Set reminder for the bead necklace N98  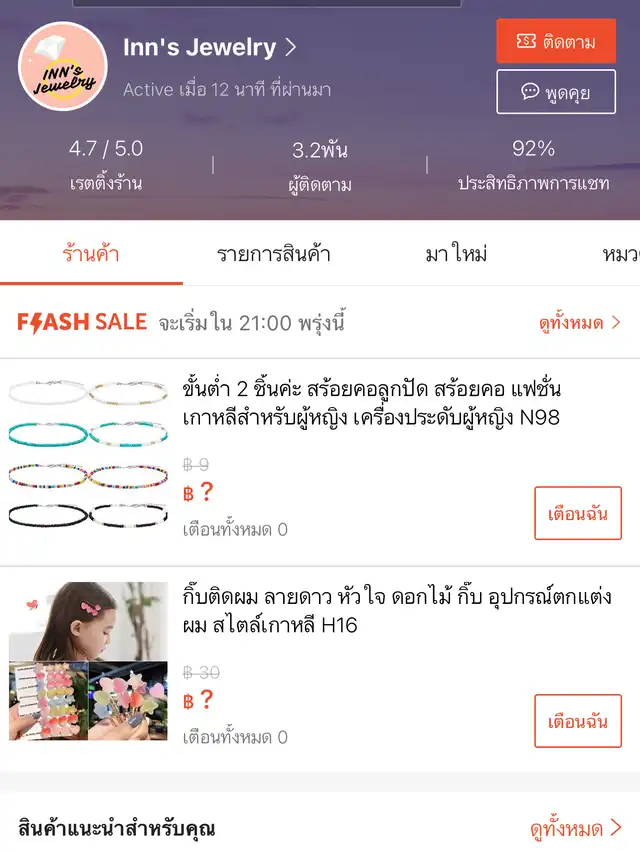[578, 514]
